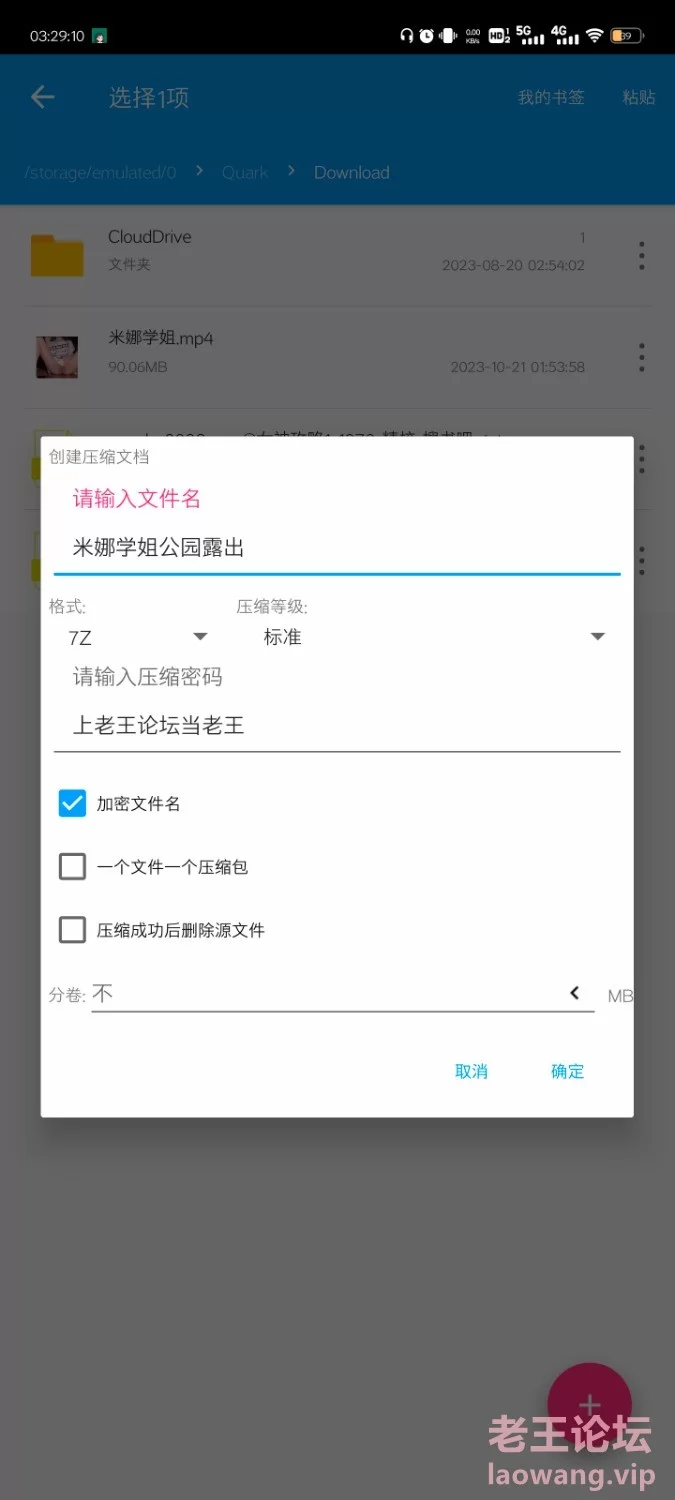
Task: Tap 确定 to confirm compression
Action: [x=567, y=1071]
